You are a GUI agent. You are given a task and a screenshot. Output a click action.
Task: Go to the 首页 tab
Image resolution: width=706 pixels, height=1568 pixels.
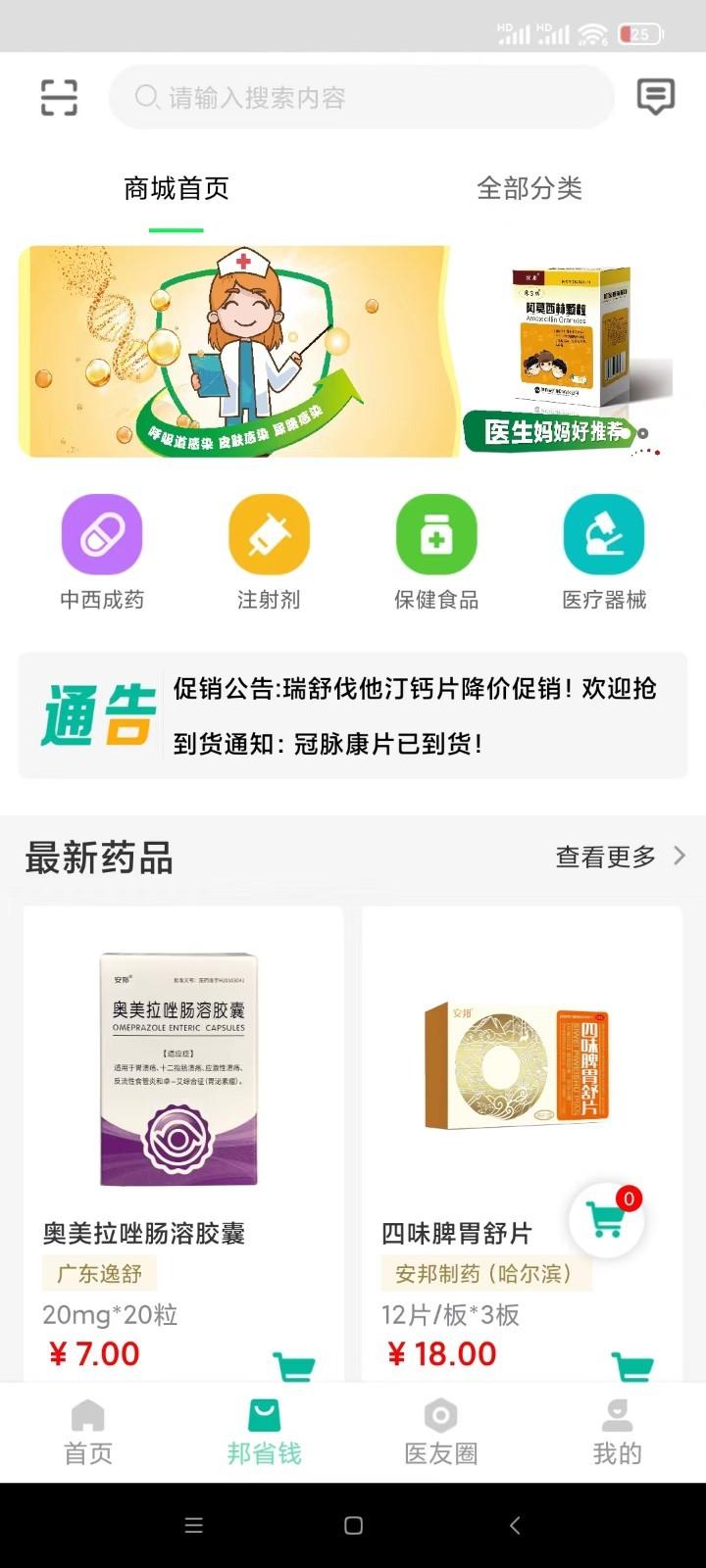pyautogui.click(x=88, y=1432)
